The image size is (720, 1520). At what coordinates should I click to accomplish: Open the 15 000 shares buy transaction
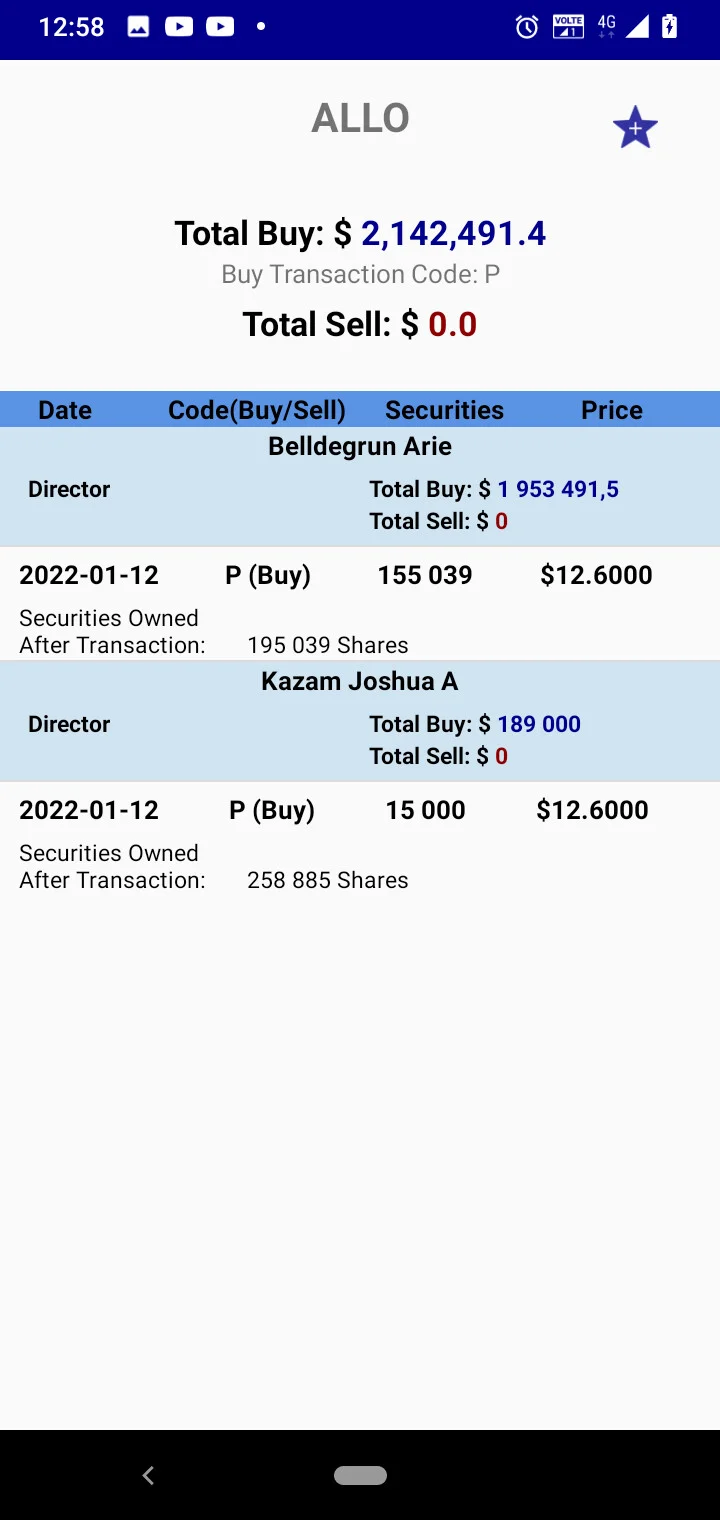[360, 839]
